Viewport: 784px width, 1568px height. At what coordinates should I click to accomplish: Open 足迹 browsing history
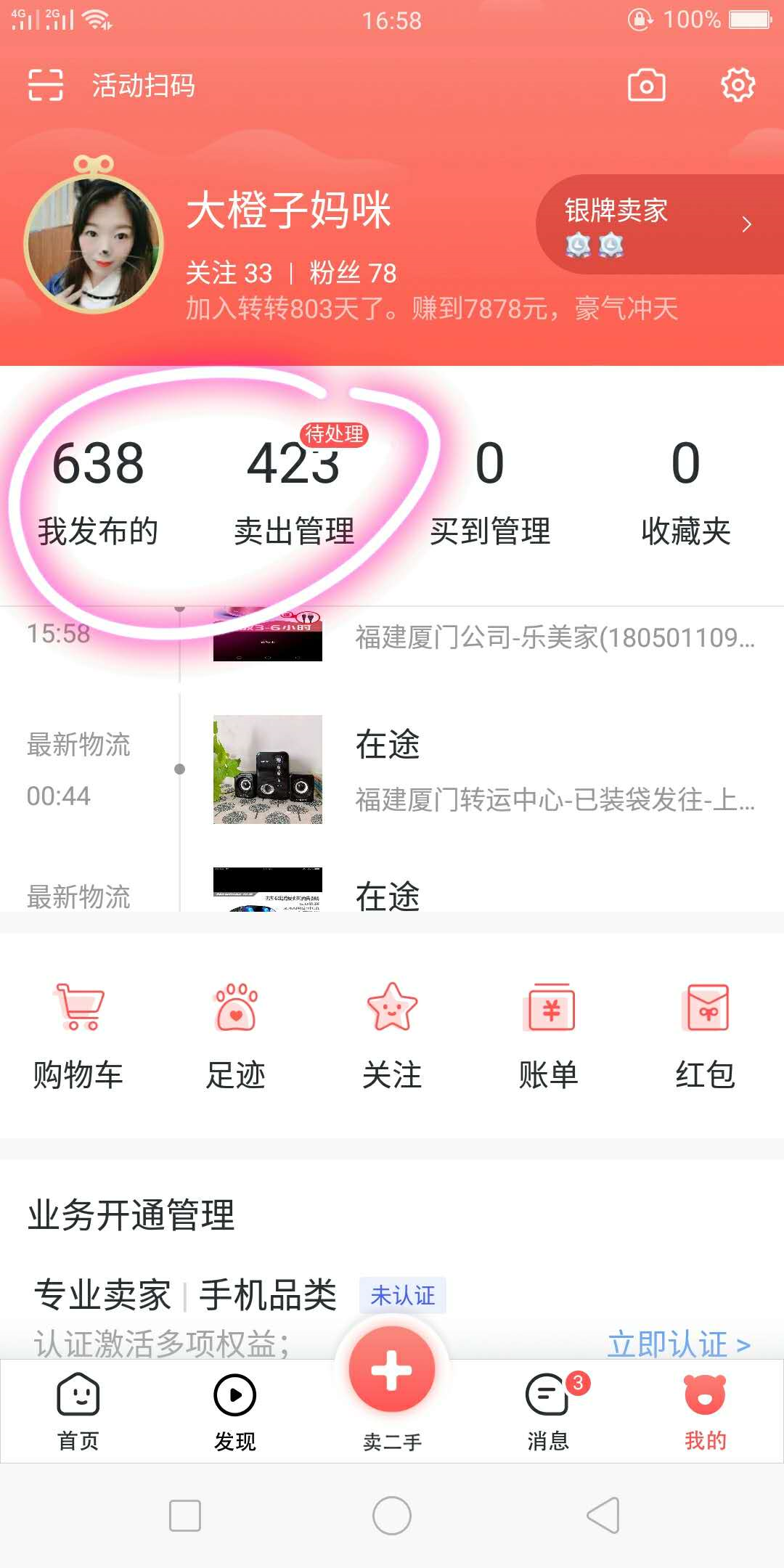pos(235,1034)
